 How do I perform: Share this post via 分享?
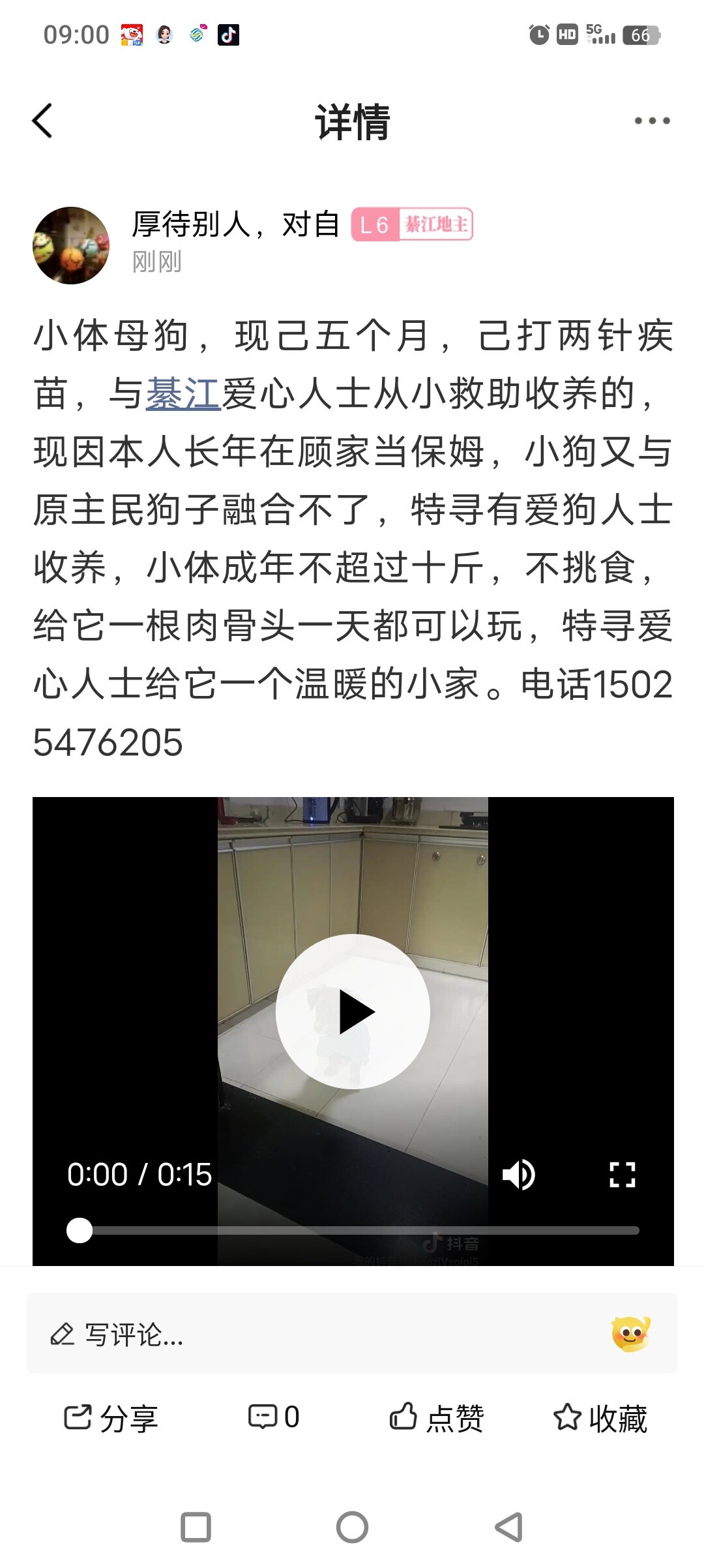[111, 1418]
